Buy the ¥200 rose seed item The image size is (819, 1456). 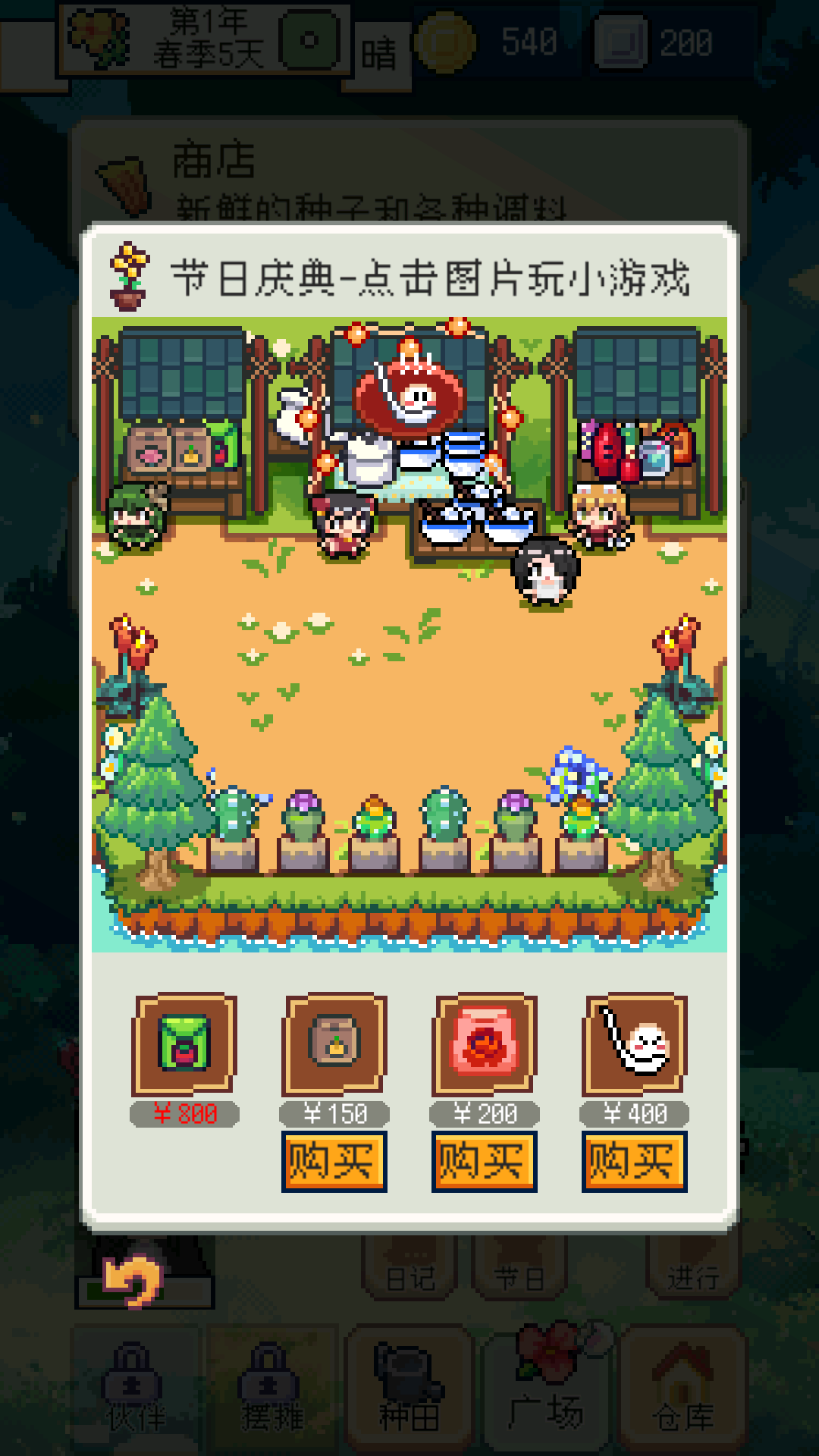[x=484, y=1161]
